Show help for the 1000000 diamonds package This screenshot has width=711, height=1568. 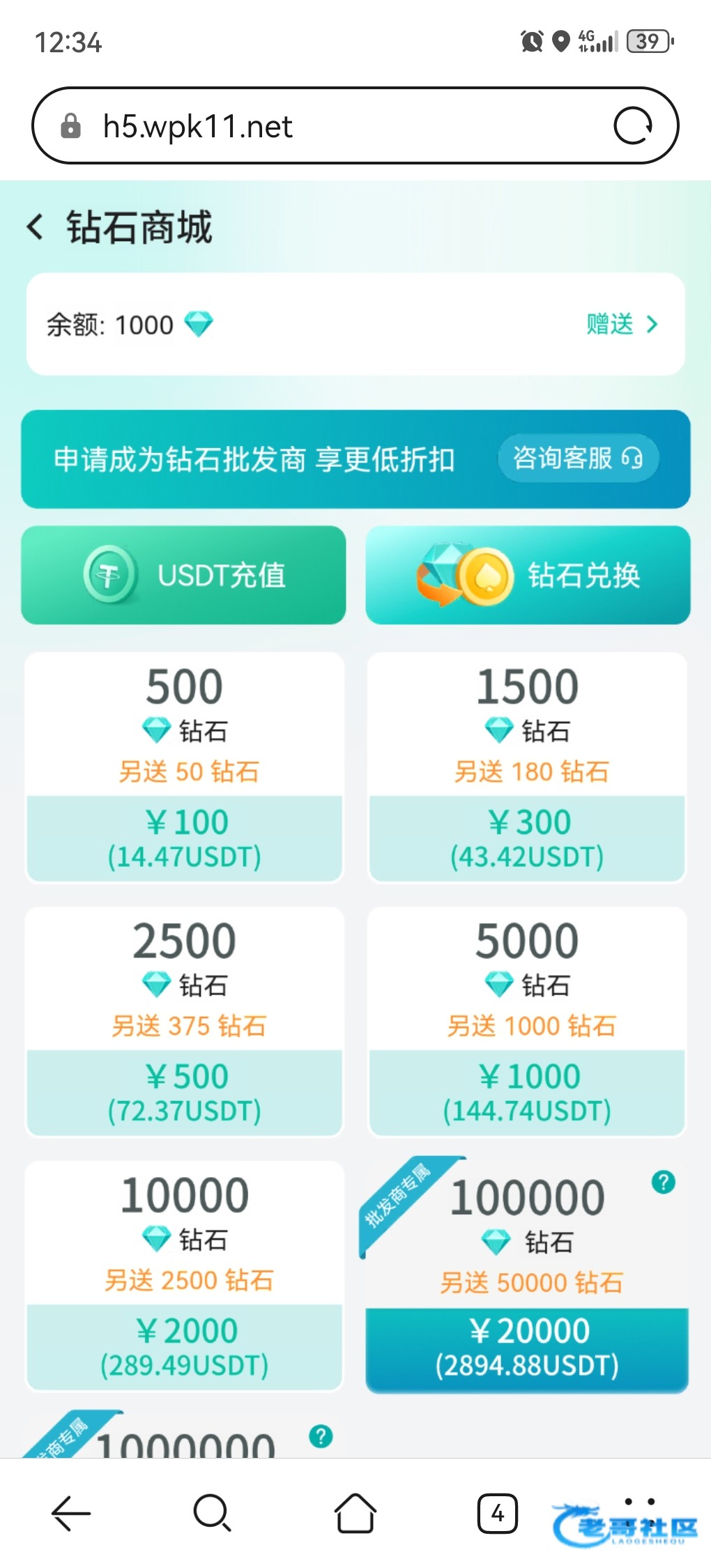point(321,1436)
